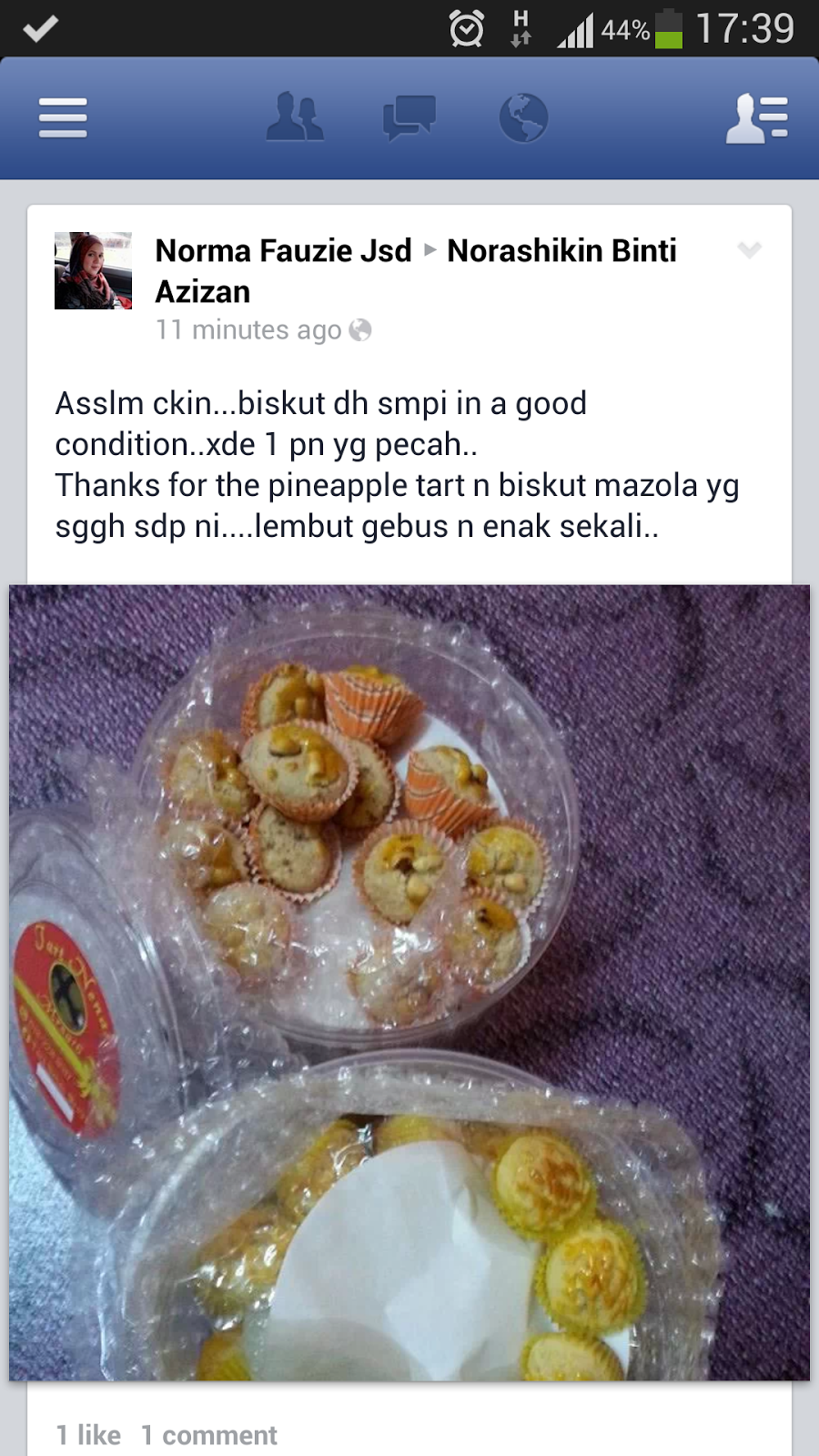The height and width of the screenshot is (1456, 819).
Task: Open the hamburger menu drawer
Action: click(63, 118)
